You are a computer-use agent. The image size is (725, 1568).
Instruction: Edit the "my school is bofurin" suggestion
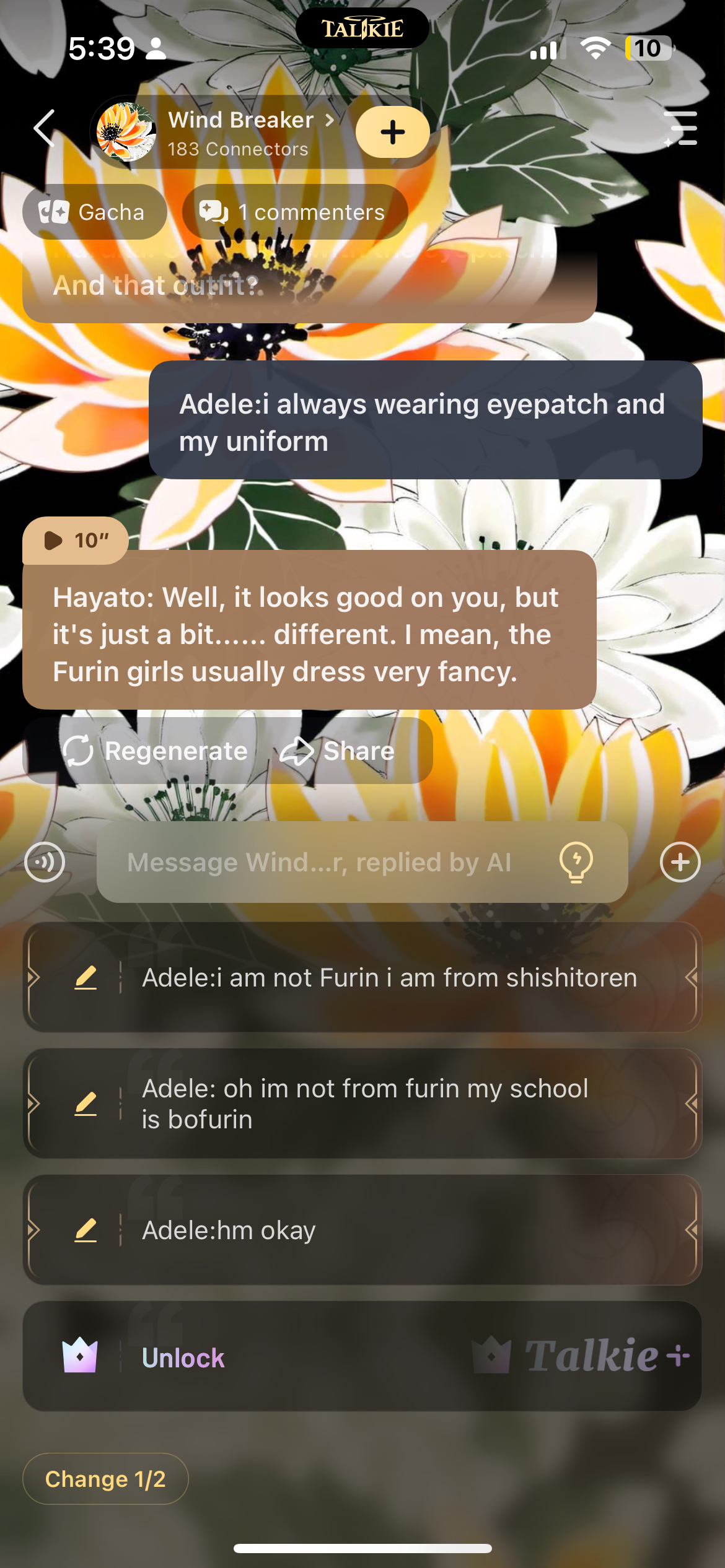86,1104
